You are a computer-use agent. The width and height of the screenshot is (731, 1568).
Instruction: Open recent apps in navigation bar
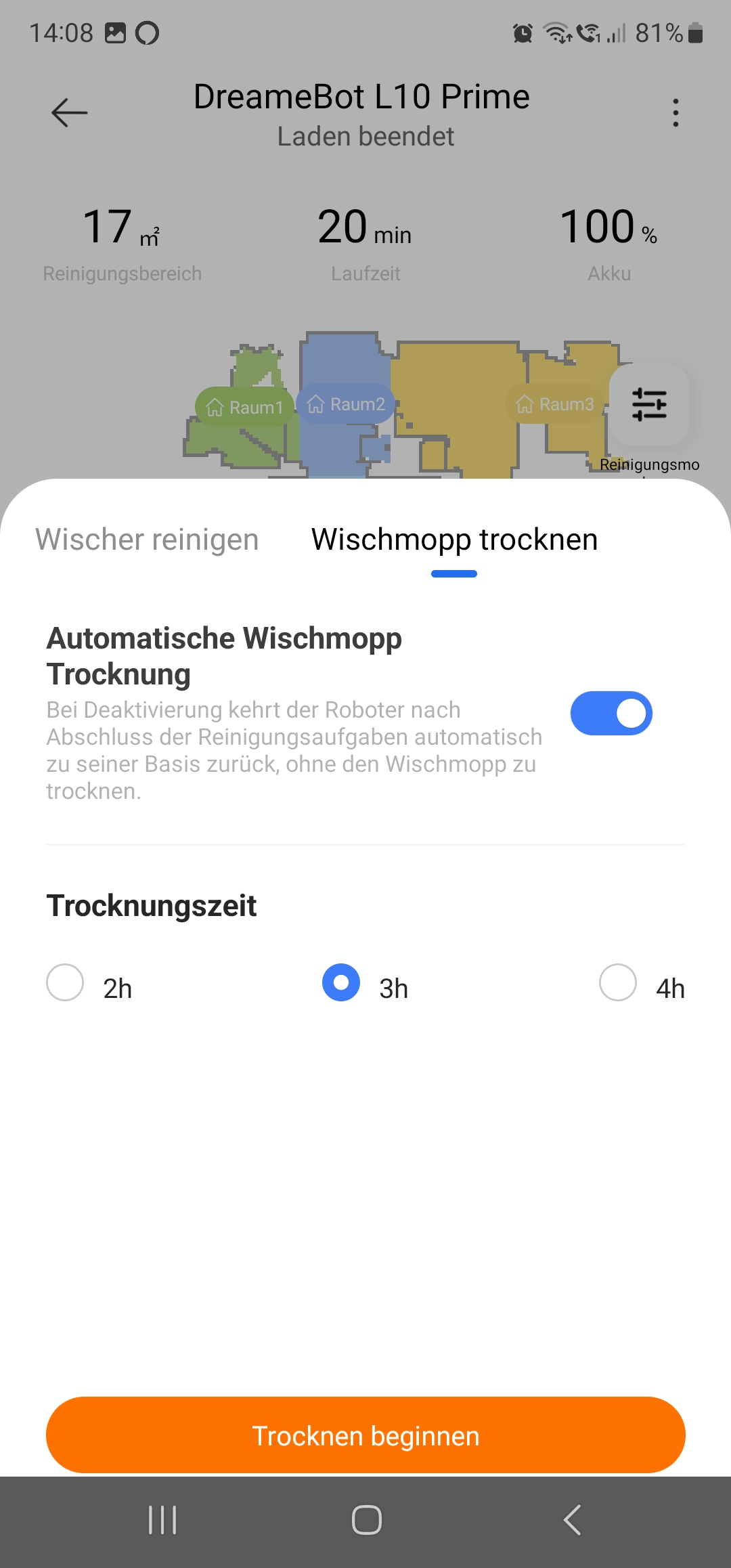coord(162,1521)
